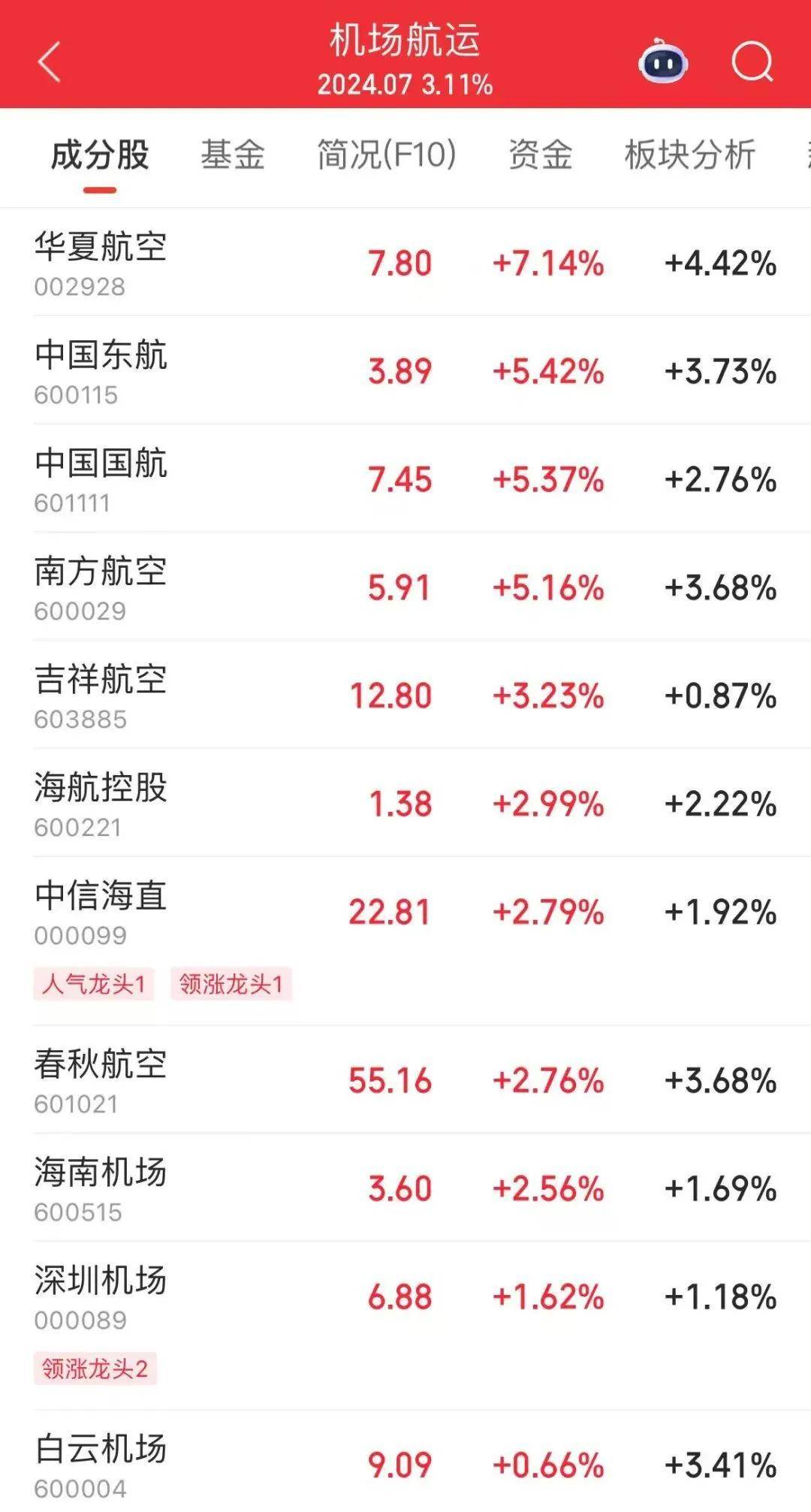The image size is (811, 1512).
Task: Open the 华夏航空 stock row
Action: (405, 263)
